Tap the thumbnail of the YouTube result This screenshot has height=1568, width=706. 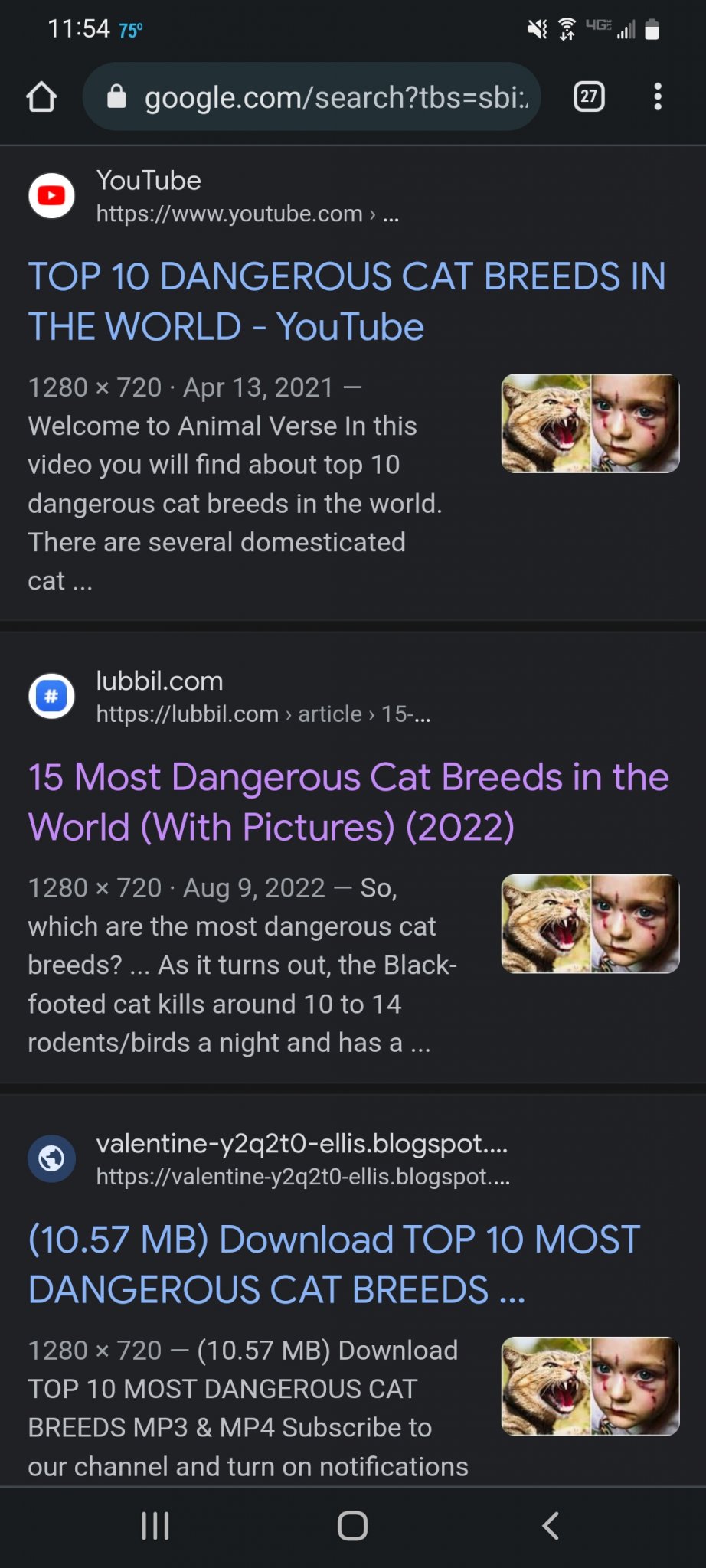(x=590, y=423)
